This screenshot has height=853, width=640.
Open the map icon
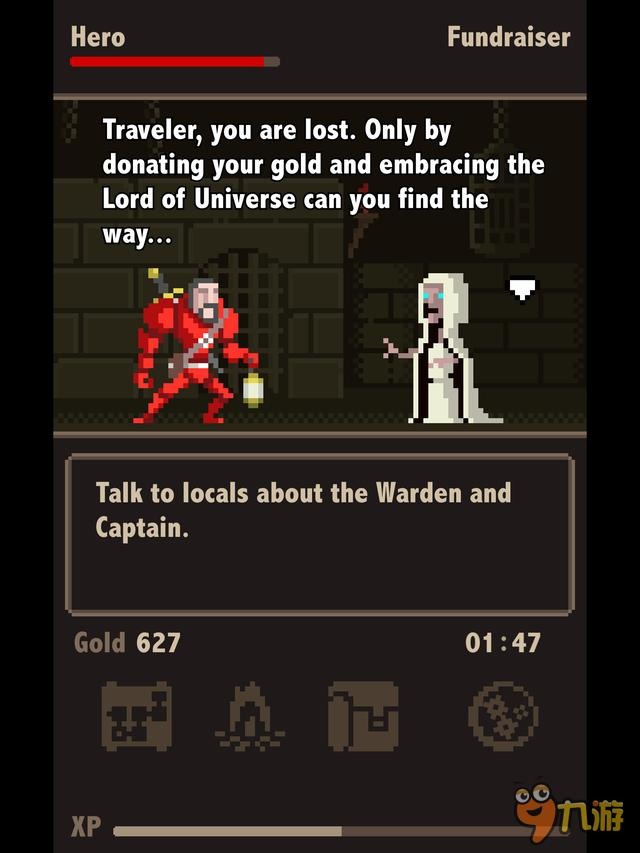pos(137,716)
